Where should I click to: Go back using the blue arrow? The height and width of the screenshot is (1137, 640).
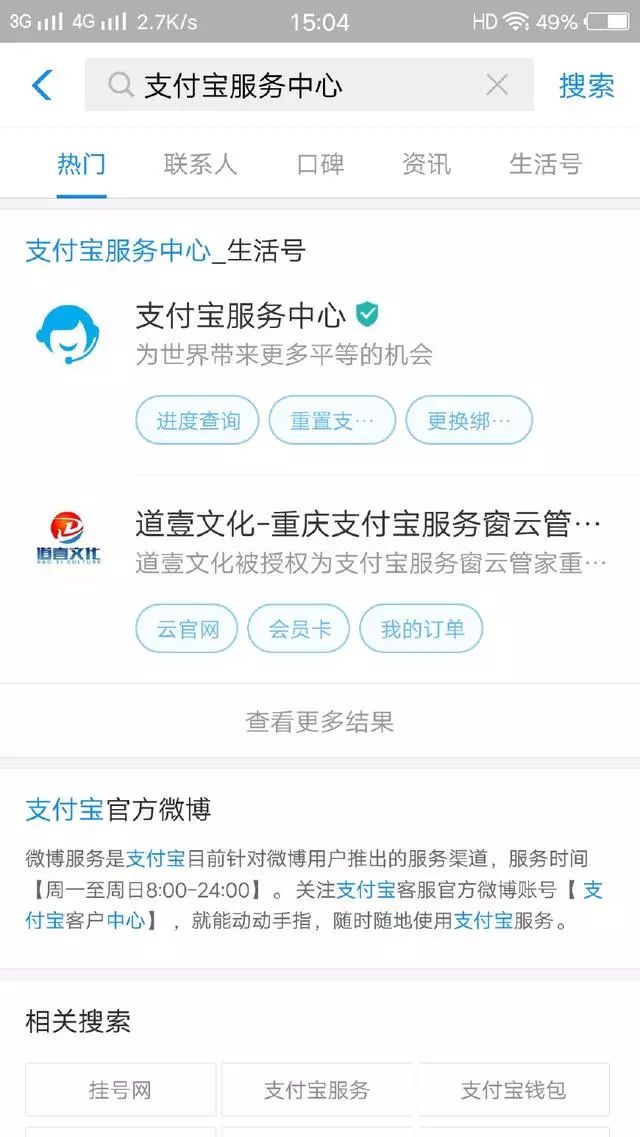[x=43, y=85]
